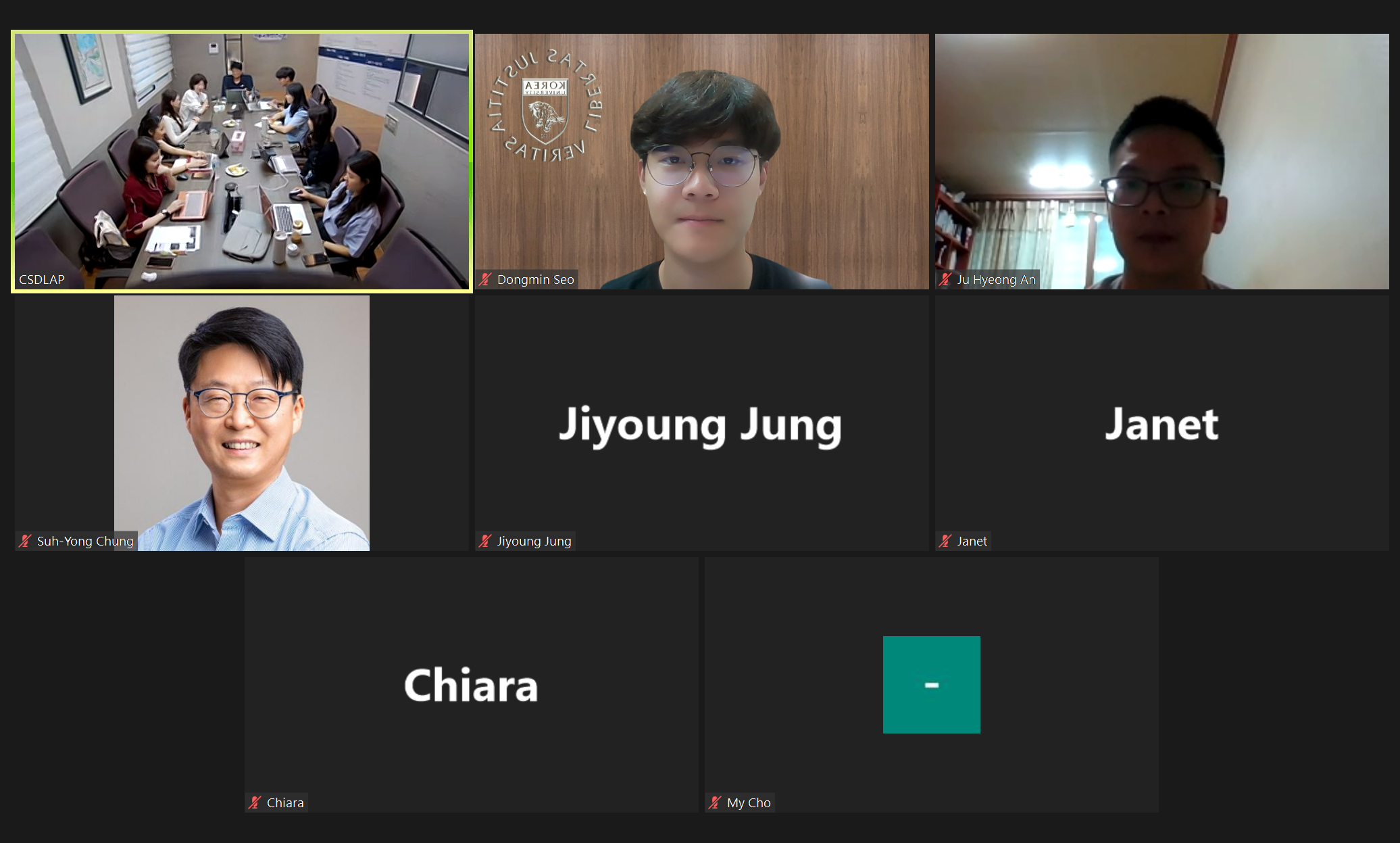
Task: Select Dongmin Seo's video tile
Action: (701, 162)
